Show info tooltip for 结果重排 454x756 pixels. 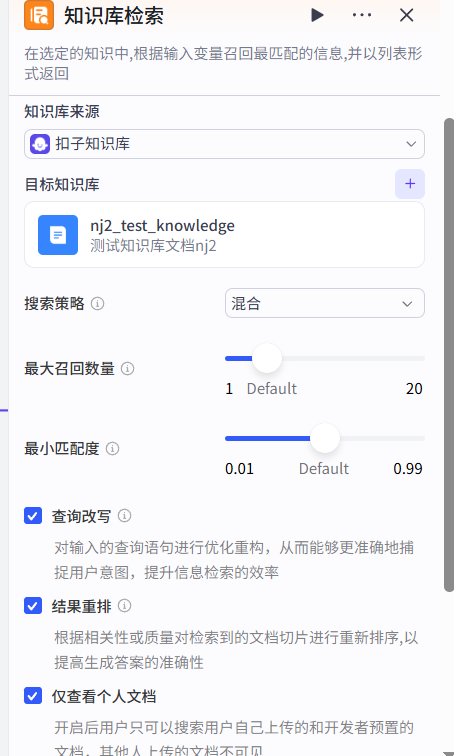tap(124, 606)
